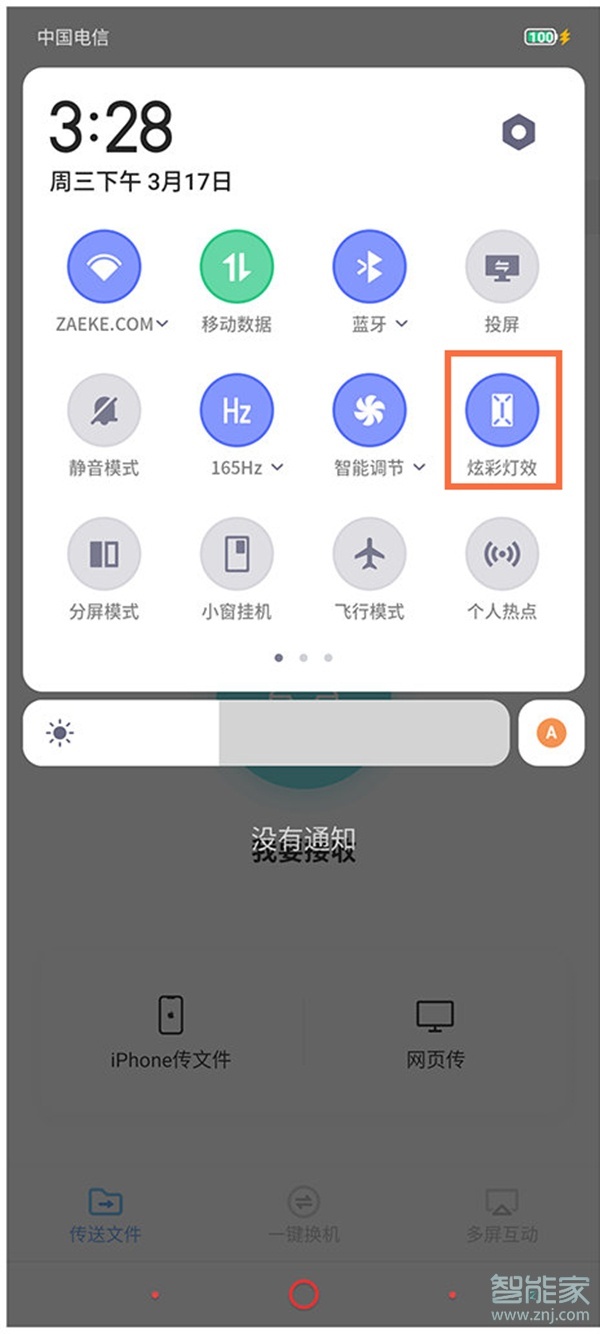Enable 分屏模式 split-screen mode
The width and height of the screenshot is (600, 1334).
tap(104, 555)
